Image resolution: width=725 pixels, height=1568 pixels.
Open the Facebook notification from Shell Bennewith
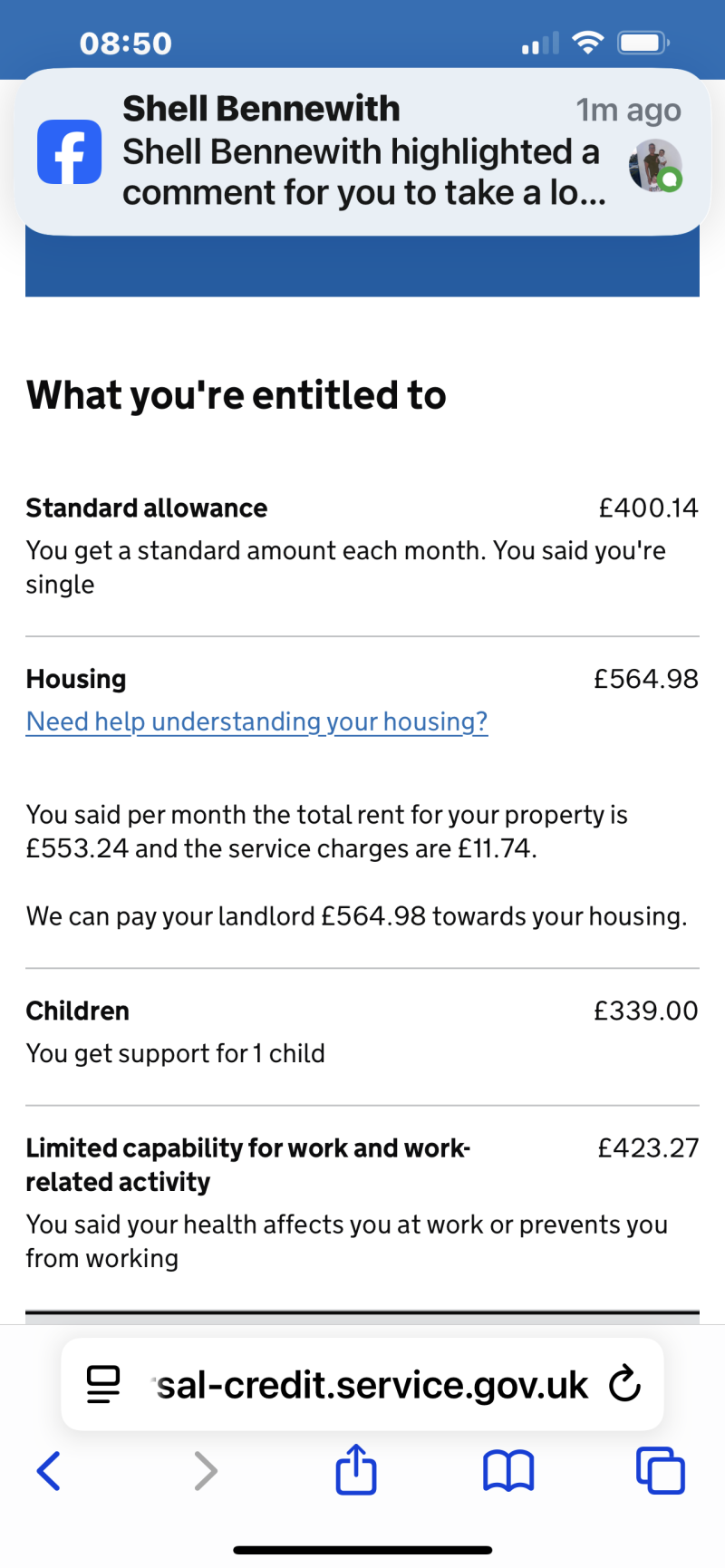click(x=362, y=151)
